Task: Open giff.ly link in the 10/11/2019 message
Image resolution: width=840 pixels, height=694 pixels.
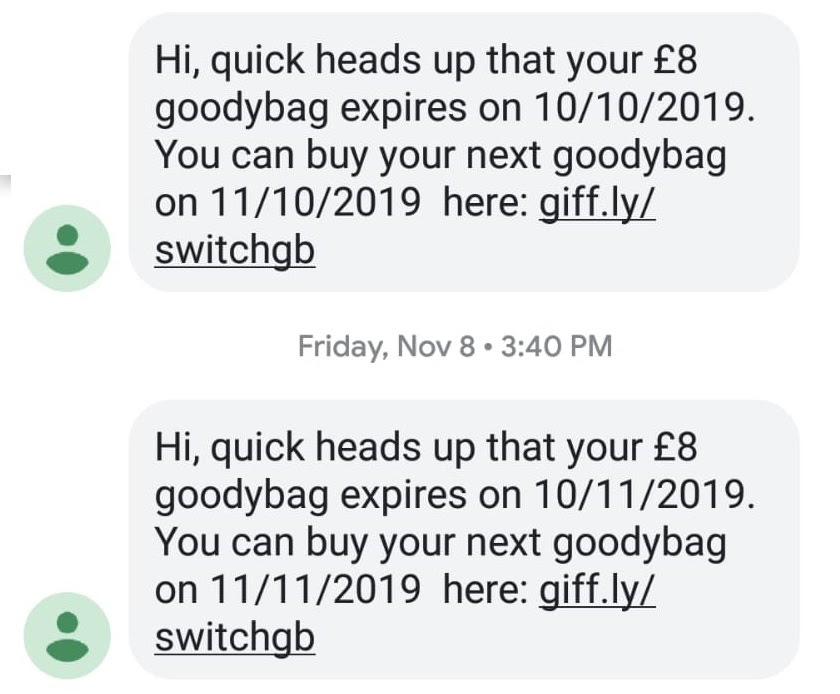Action: (x=596, y=592)
